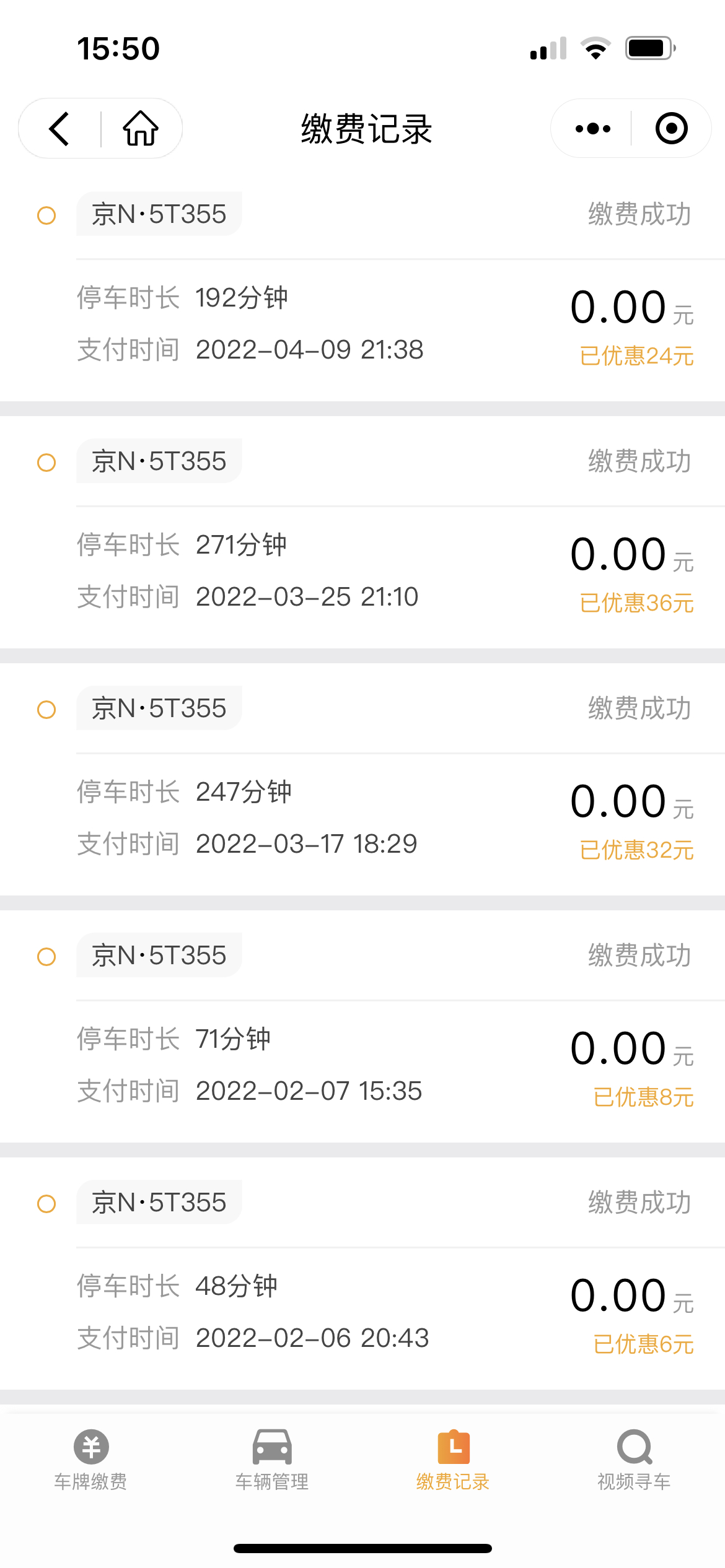725x1568 pixels.
Task: Go back to the previous page
Action: [x=59, y=129]
